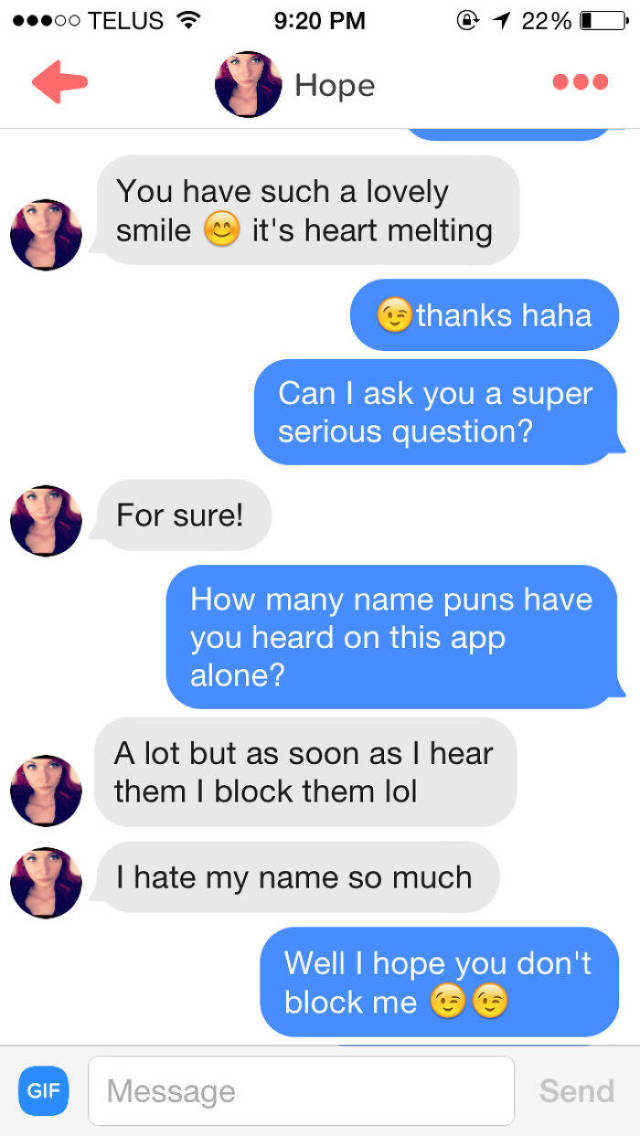The height and width of the screenshot is (1136, 640).
Task: Open the three-dot options menu
Action: pos(580,82)
